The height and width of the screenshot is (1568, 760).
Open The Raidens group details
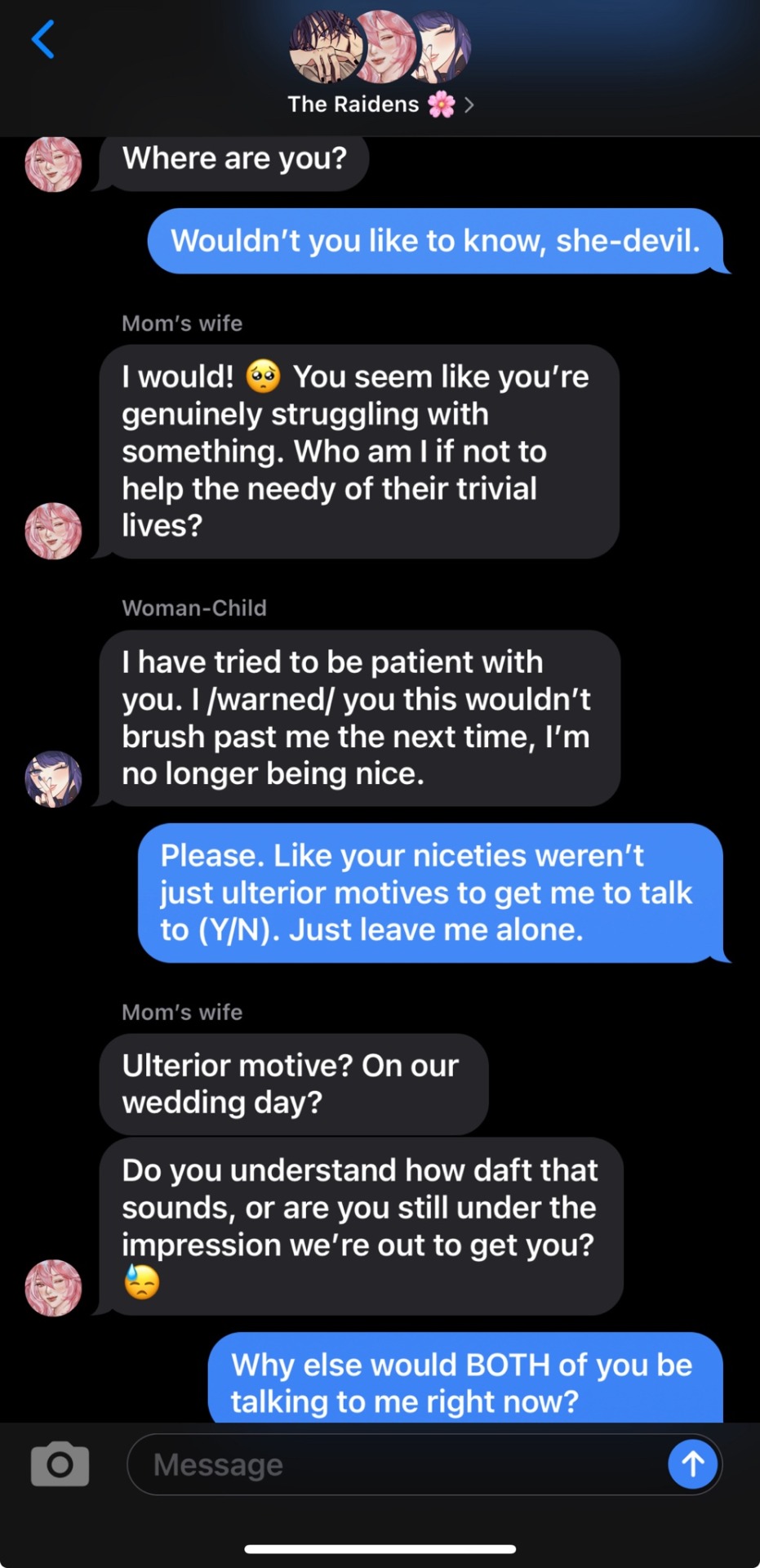tap(380, 105)
